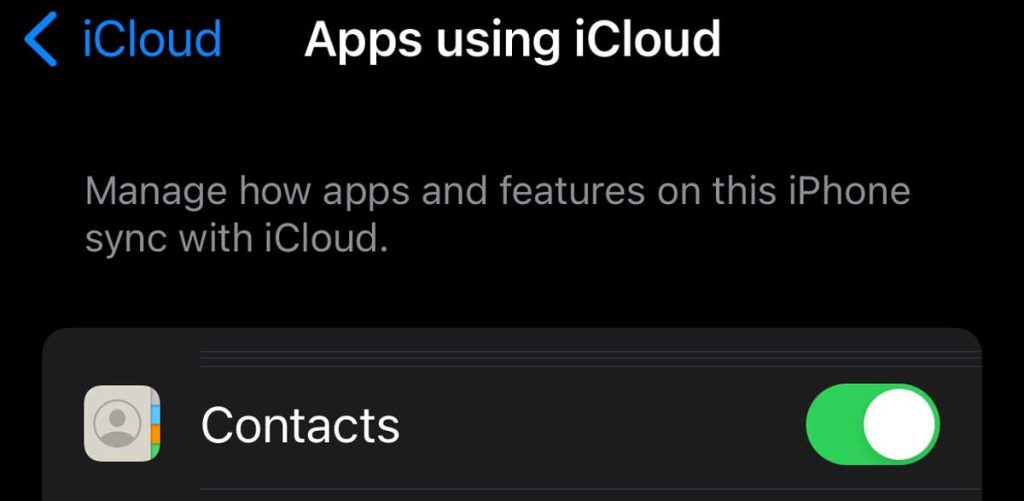
Task: Turn off Contacts iCloud sync
Action: coord(872,424)
